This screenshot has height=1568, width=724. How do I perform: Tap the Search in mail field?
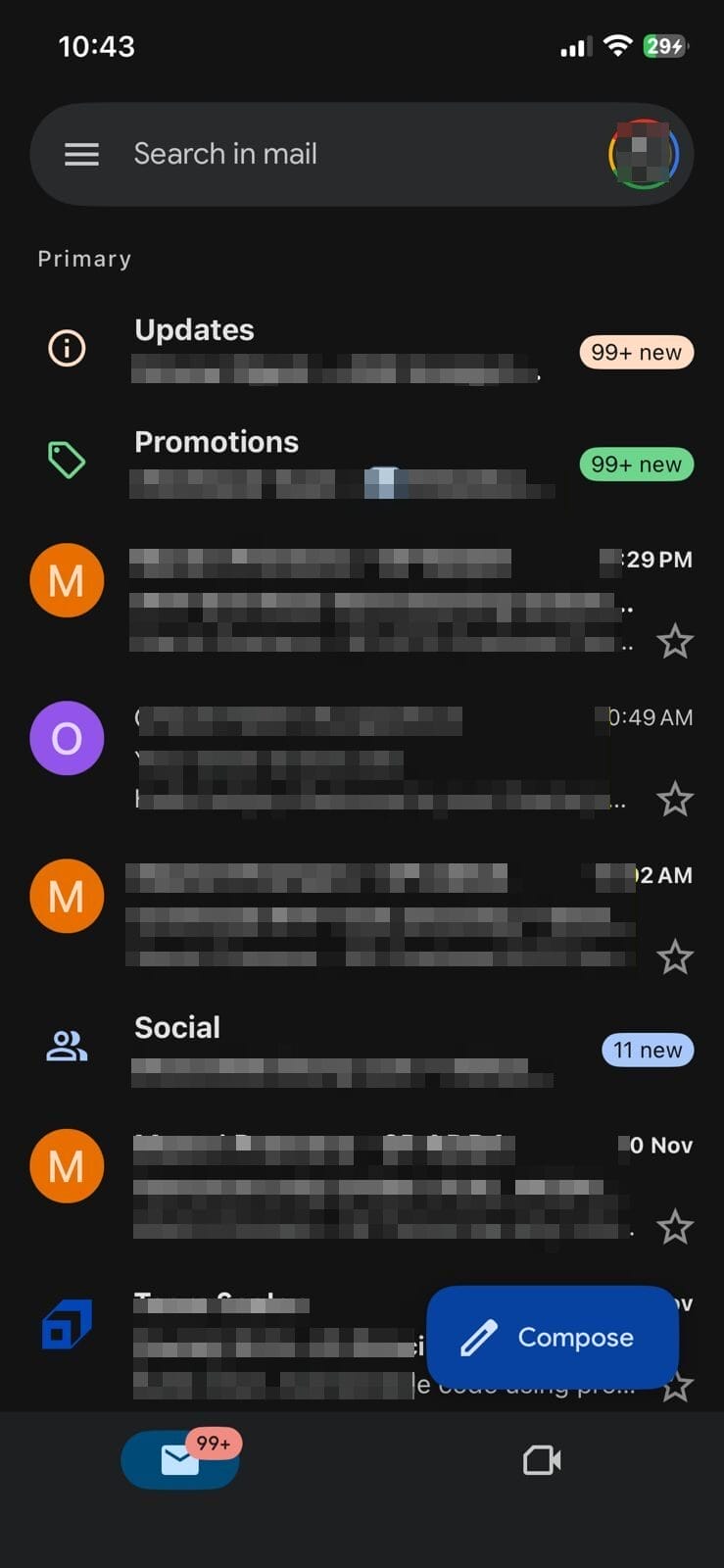[294, 154]
